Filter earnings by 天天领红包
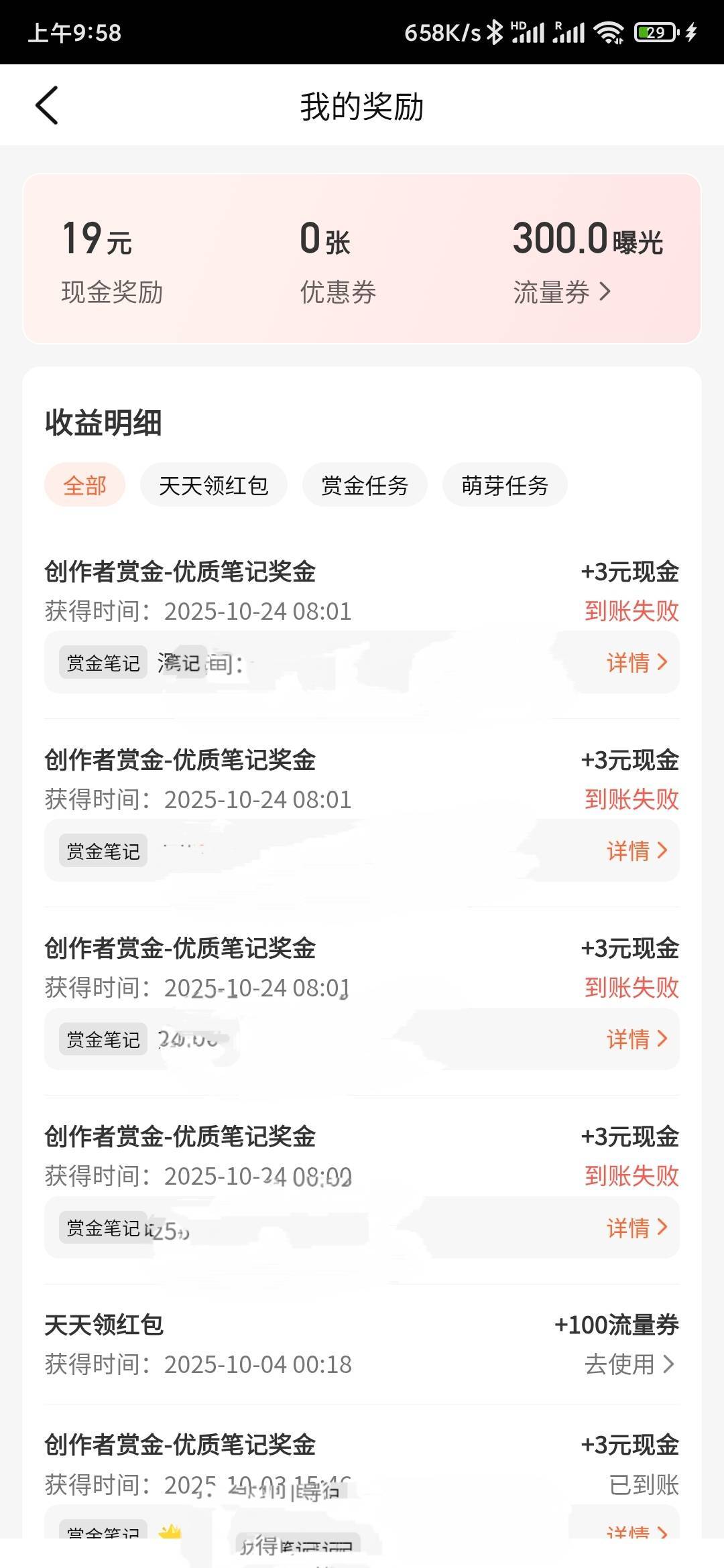The image size is (724, 1568). (213, 485)
